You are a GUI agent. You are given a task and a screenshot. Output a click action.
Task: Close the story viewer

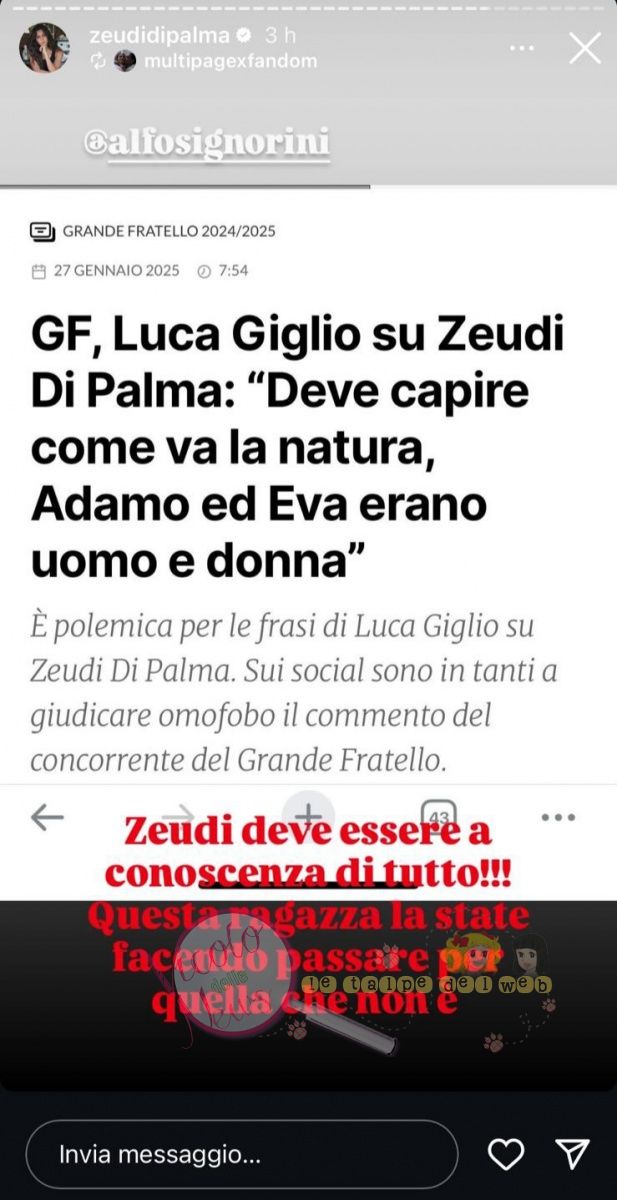click(584, 47)
